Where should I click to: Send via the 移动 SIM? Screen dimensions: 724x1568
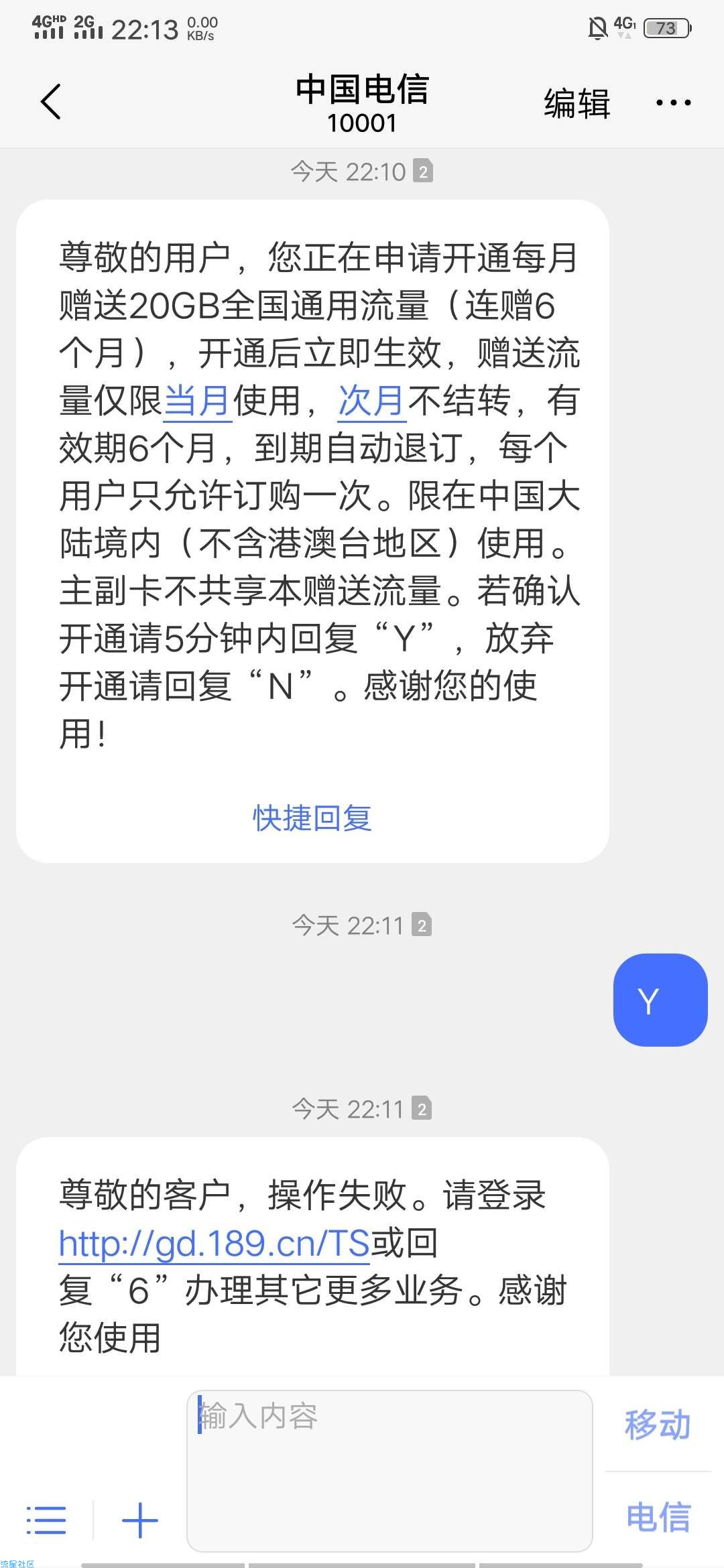pyautogui.click(x=658, y=1424)
